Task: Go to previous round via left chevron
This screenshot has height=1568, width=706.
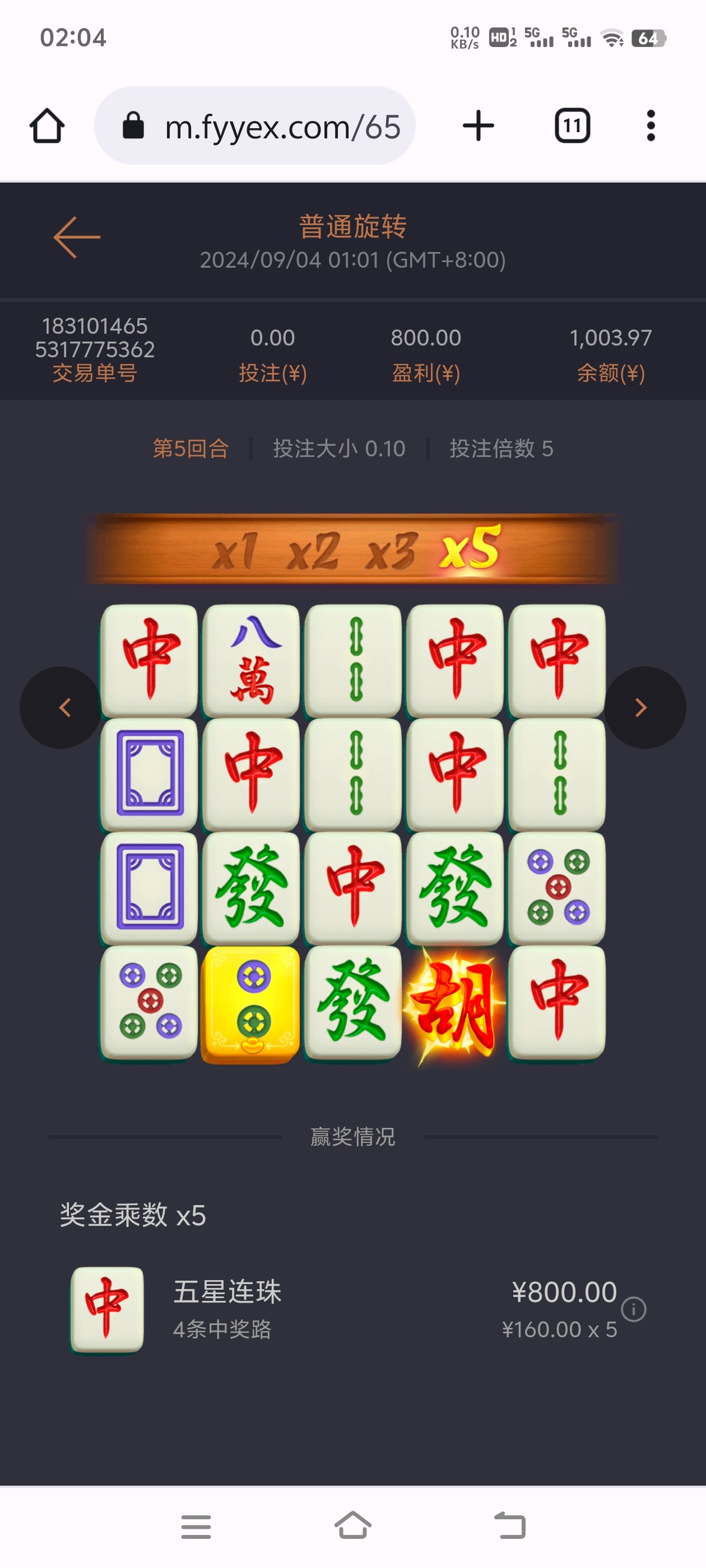Action: [x=64, y=706]
